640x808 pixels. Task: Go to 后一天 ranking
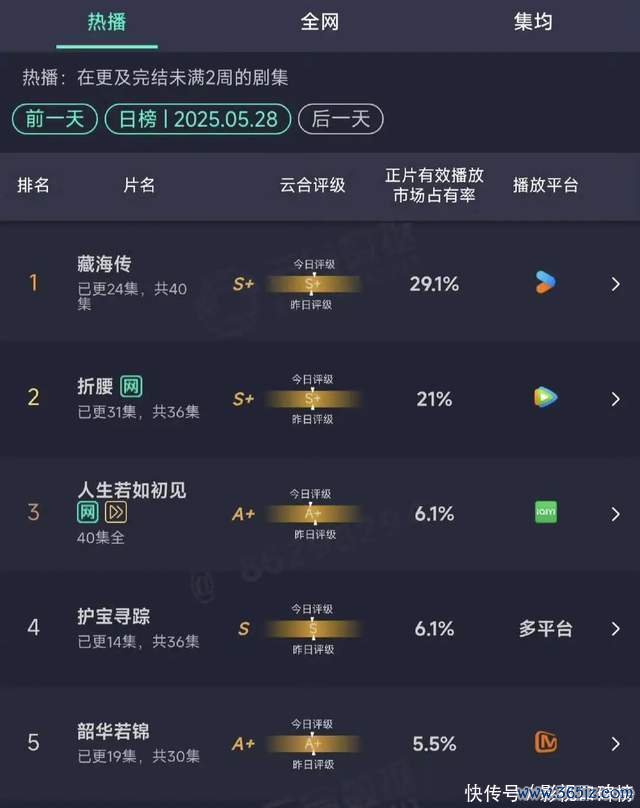click(341, 120)
